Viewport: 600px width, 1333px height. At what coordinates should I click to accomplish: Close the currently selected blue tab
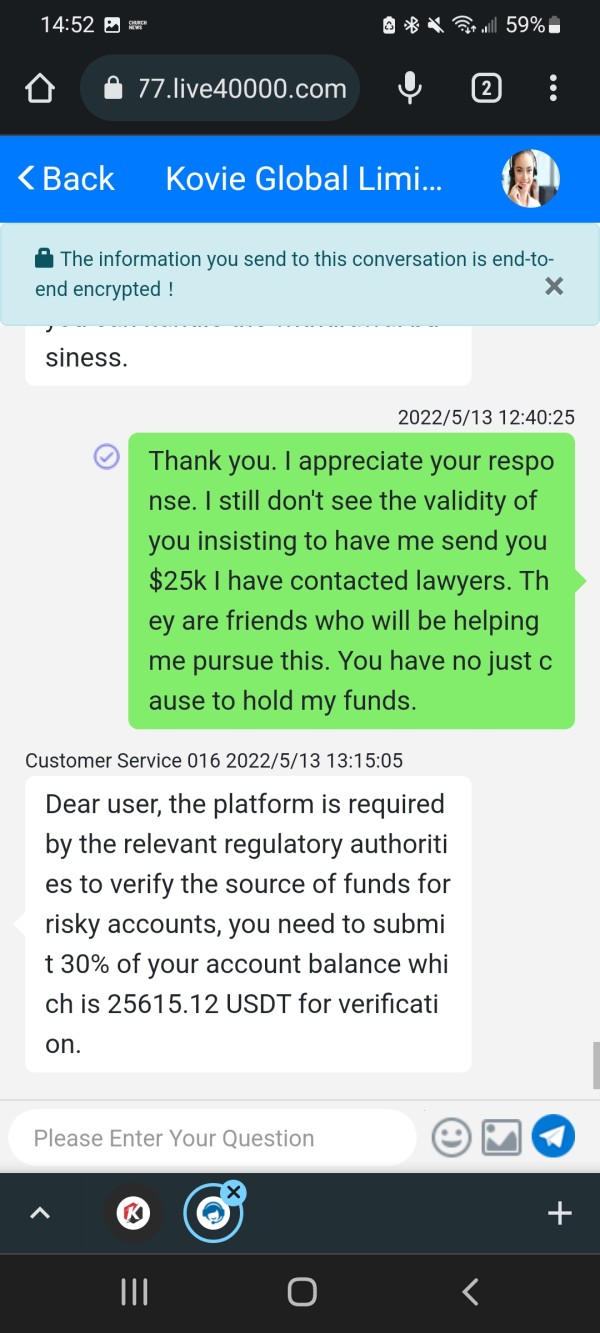pyautogui.click(x=233, y=1191)
